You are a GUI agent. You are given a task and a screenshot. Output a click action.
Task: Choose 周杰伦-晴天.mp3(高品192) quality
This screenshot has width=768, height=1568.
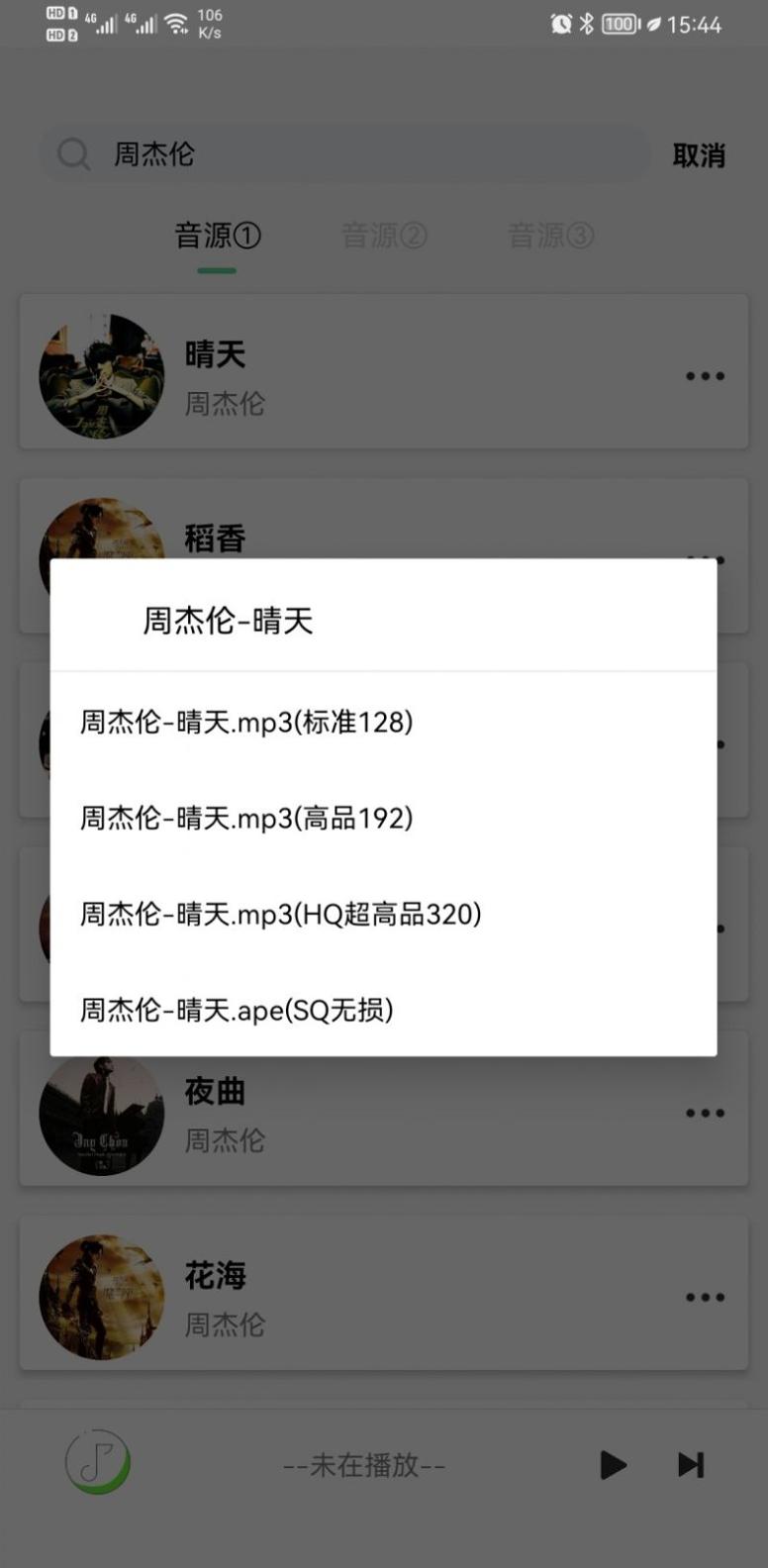pyautogui.click(x=246, y=818)
